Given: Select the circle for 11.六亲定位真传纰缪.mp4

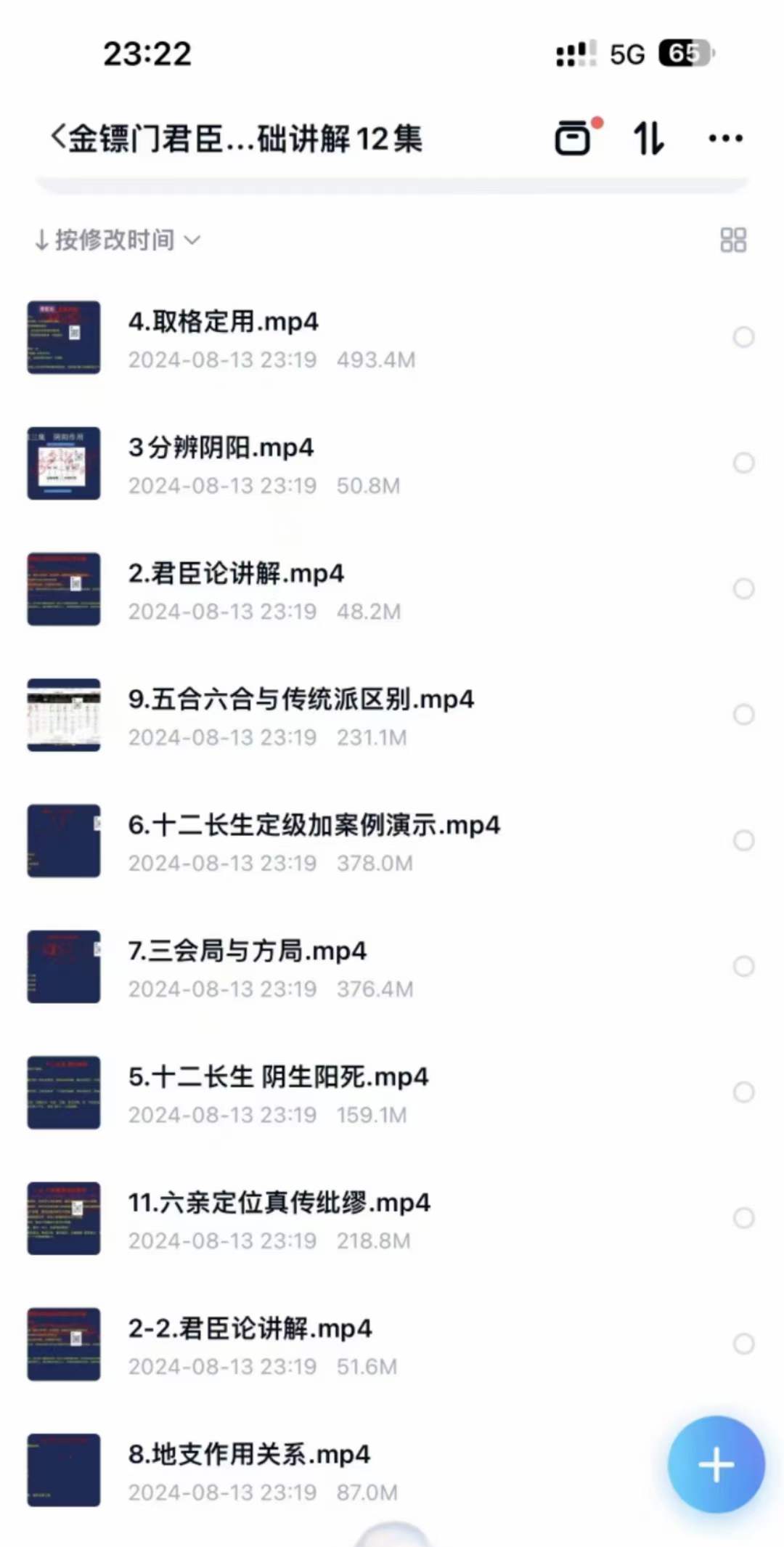Looking at the screenshot, I should coord(743,1218).
